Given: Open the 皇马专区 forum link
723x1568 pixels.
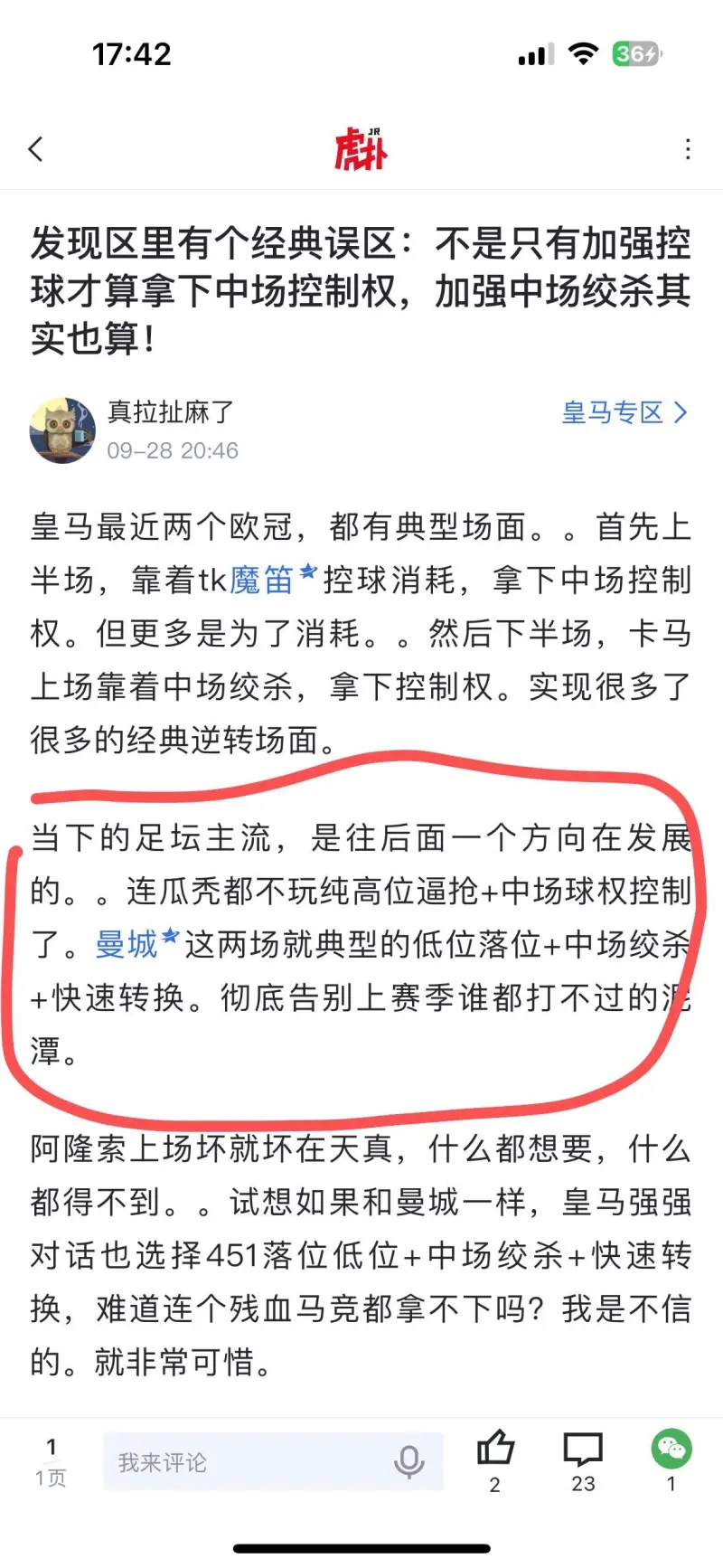Looking at the screenshot, I should pyautogui.click(x=624, y=413).
